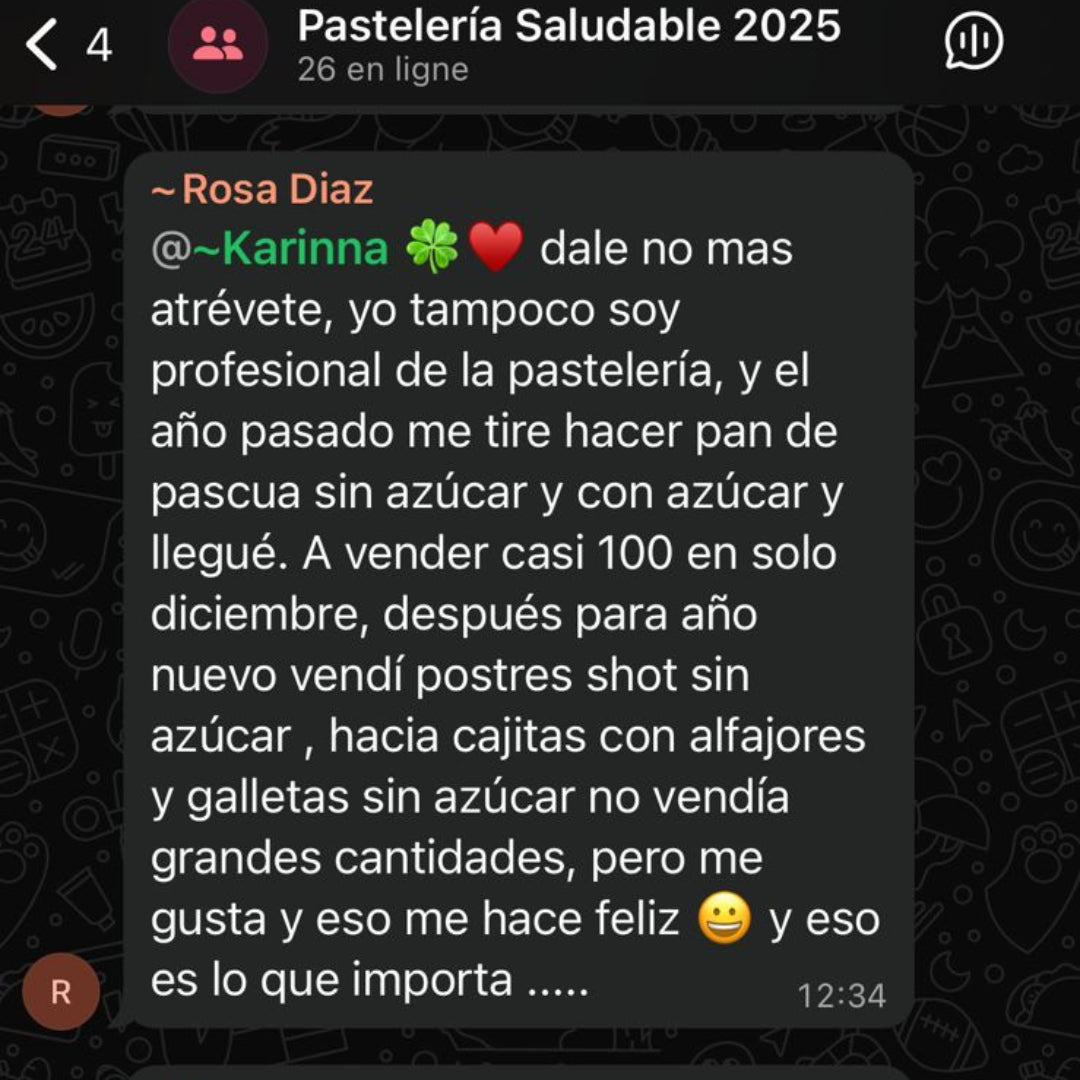Start a group voice chat
This screenshot has height=1080, width=1080.
point(973,42)
